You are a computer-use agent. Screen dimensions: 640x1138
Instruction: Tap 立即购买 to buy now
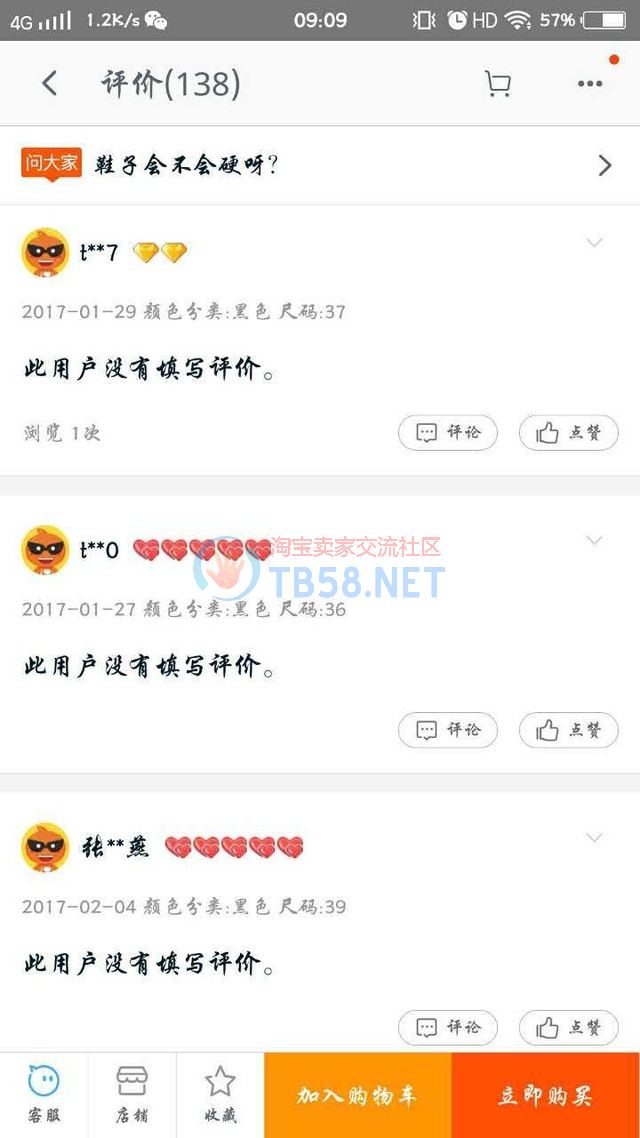(546, 1095)
